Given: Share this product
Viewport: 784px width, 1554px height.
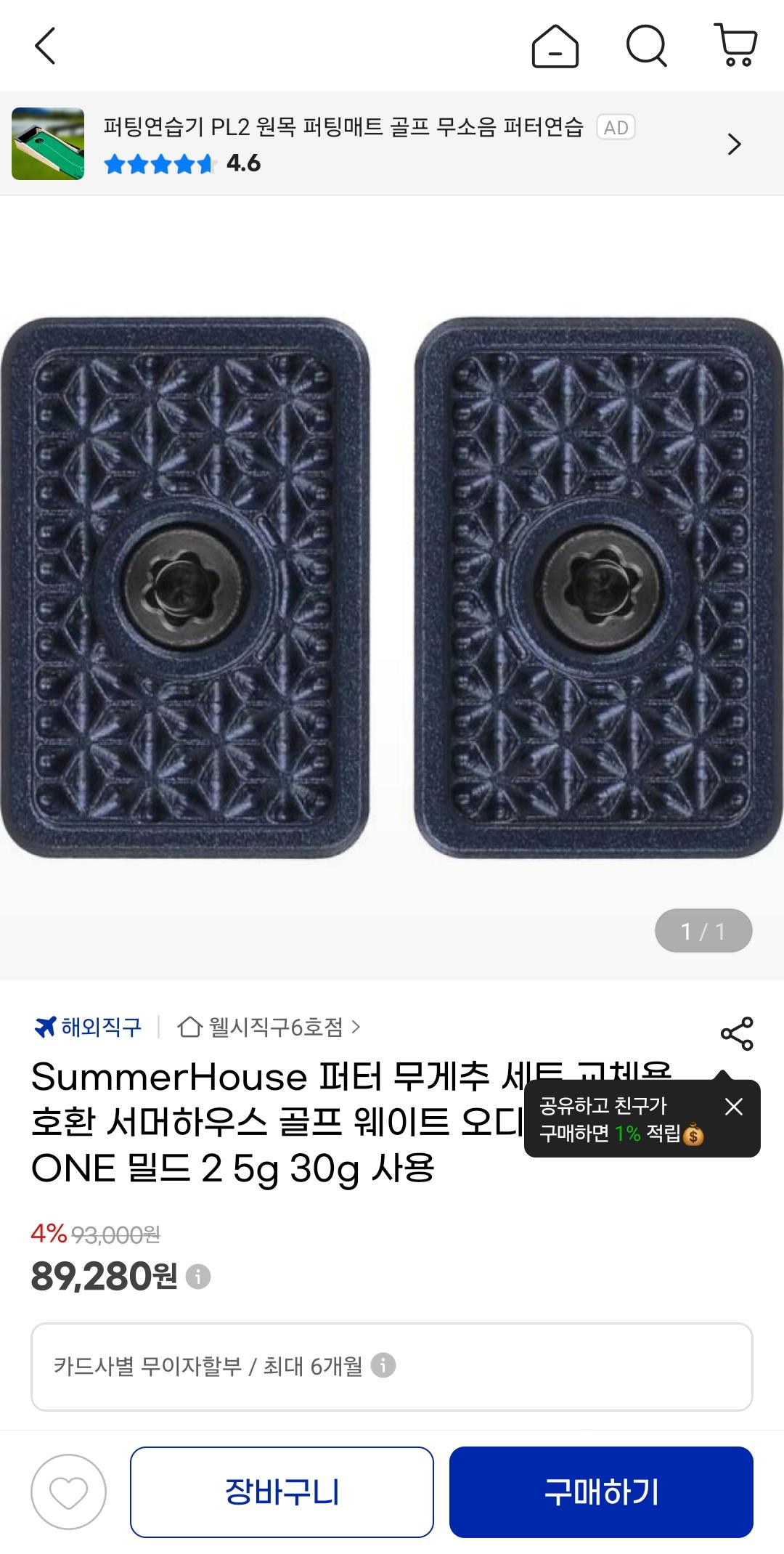Looking at the screenshot, I should 736,1033.
